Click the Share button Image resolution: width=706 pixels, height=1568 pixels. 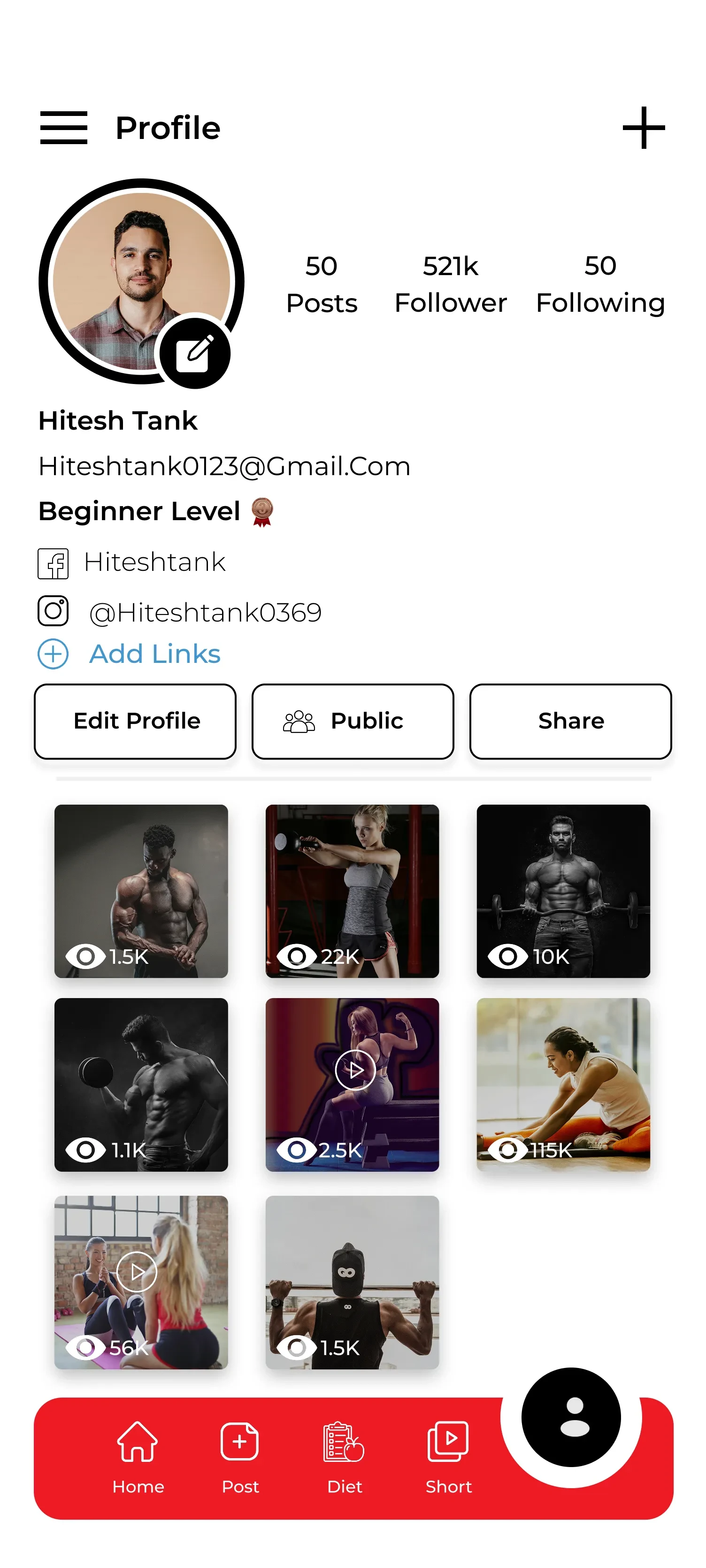[570, 721]
